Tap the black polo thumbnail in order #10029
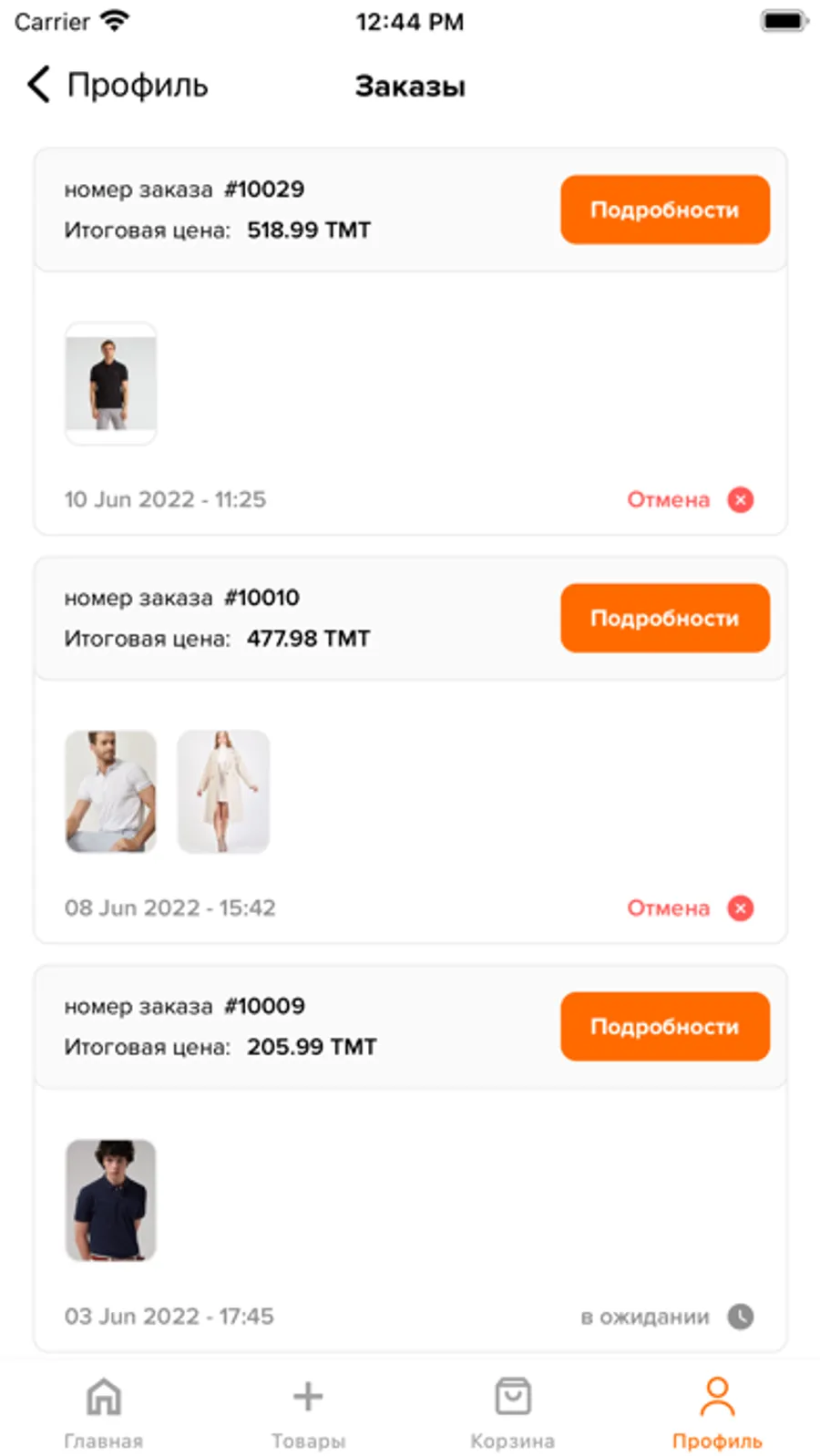This screenshot has height=1456, width=820. tap(111, 384)
